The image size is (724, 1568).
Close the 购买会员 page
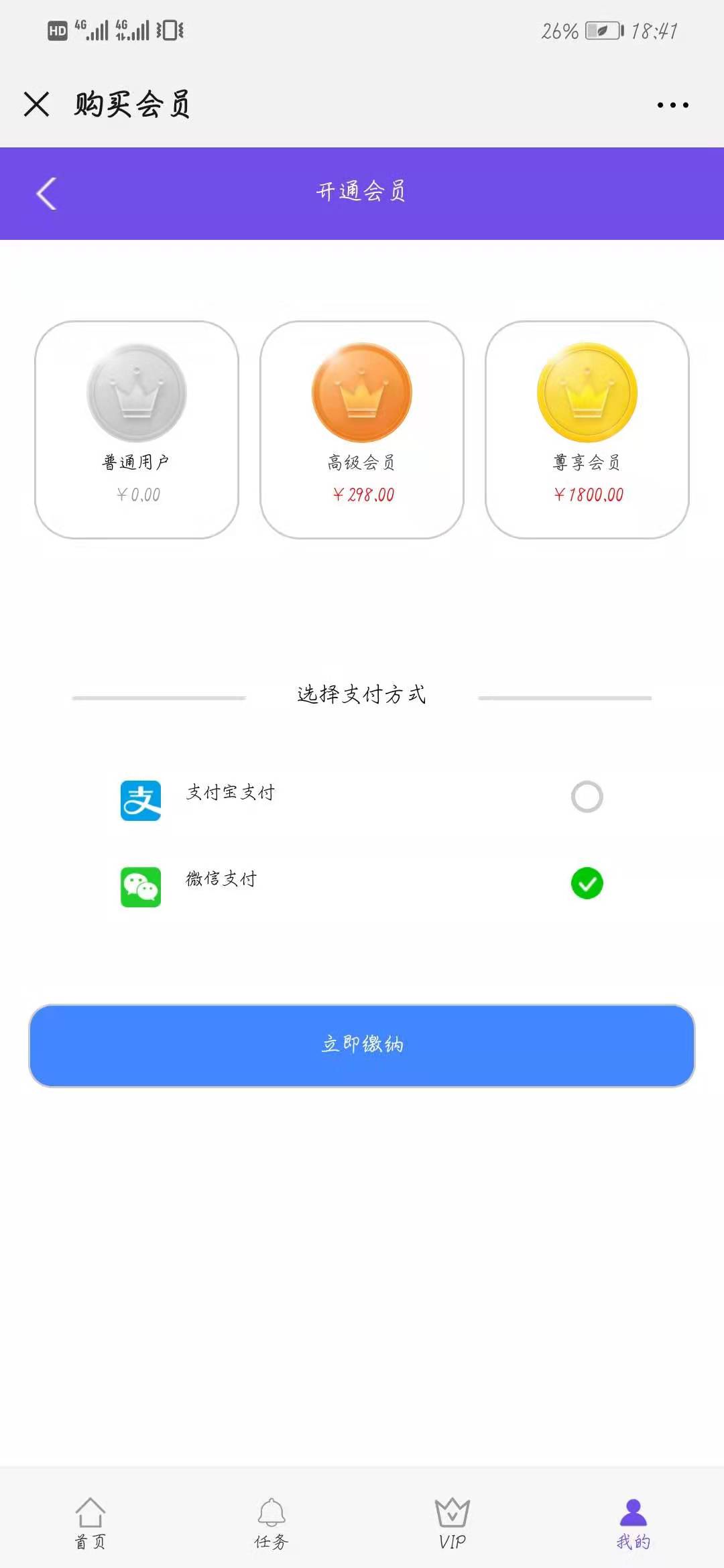36,105
